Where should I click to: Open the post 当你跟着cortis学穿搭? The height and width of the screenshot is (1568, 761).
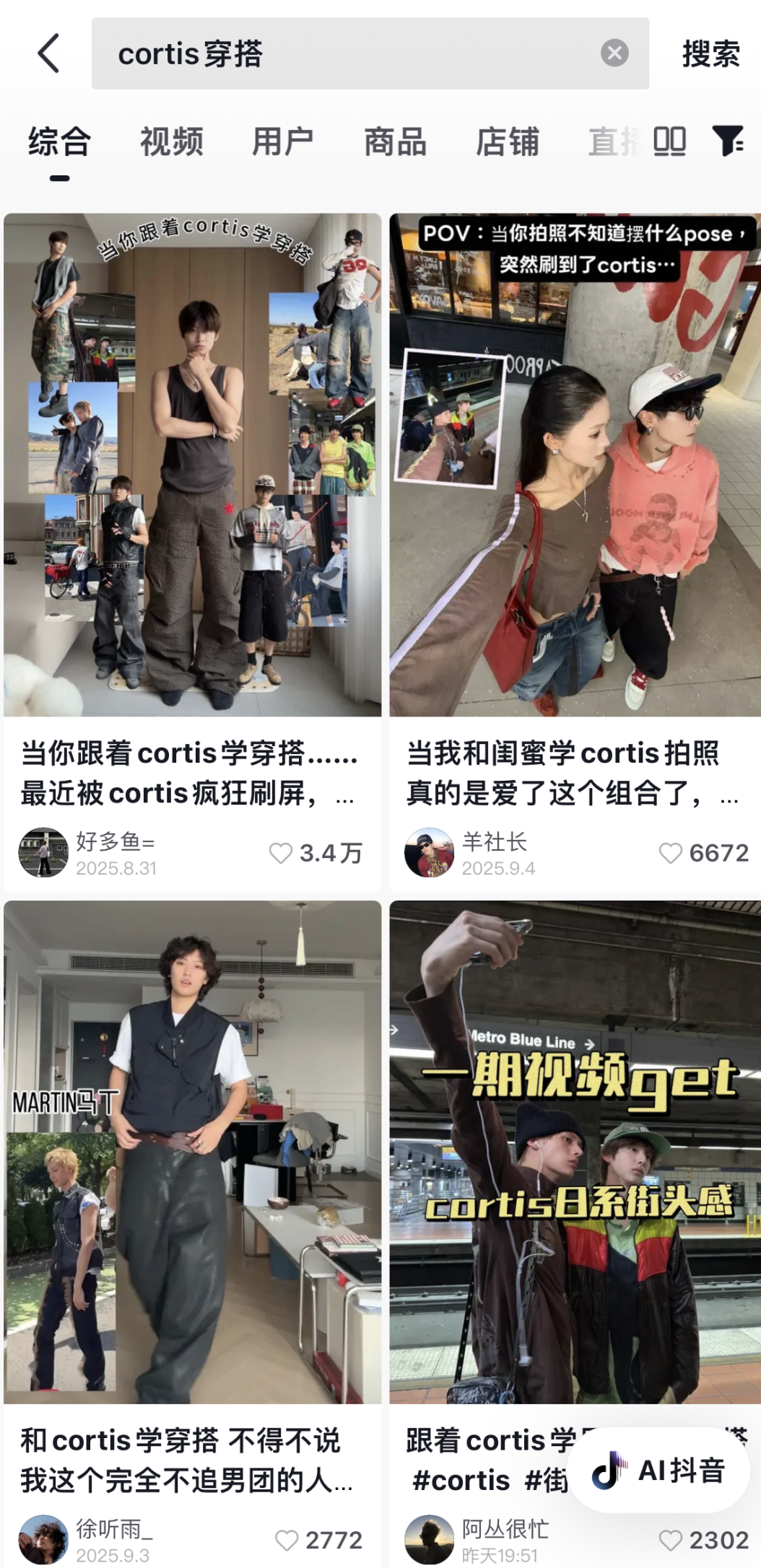[x=192, y=465]
